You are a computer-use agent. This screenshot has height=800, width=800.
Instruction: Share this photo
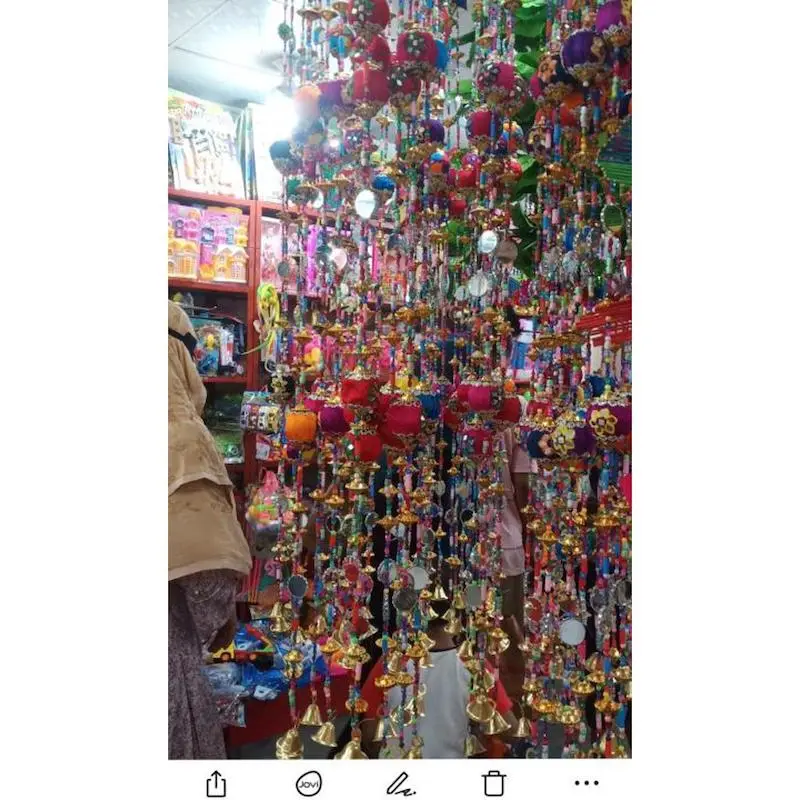(x=216, y=784)
